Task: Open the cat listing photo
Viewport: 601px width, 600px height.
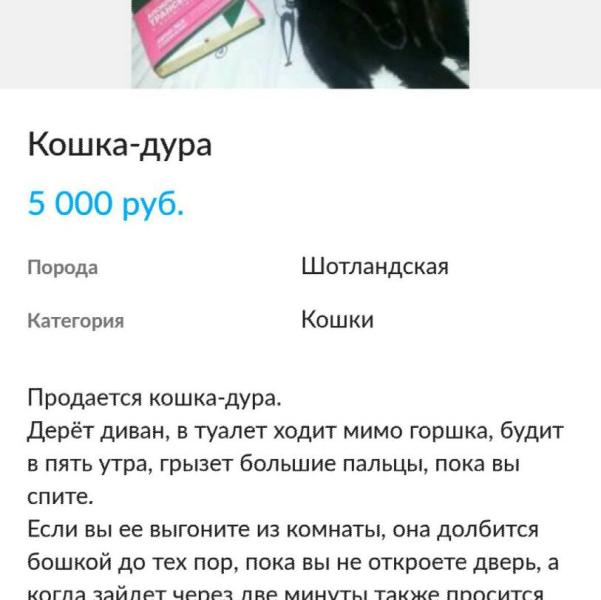Action: tap(300, 43)
